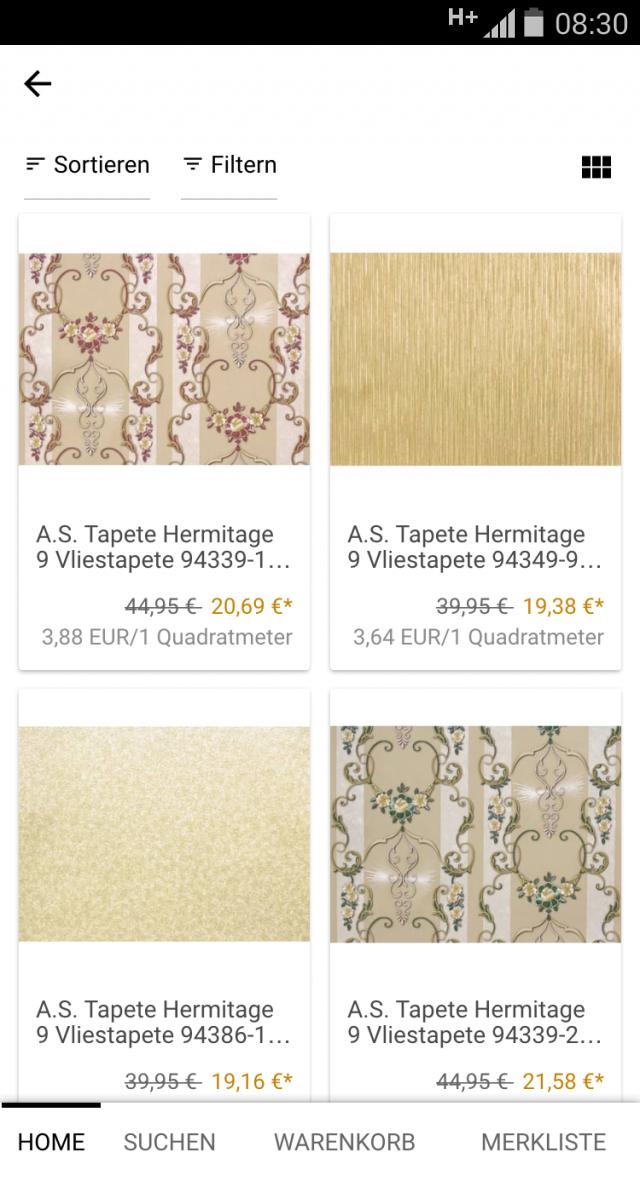This screenshot has height=1181, width=640.
Task: Go to the MERKLISTE tab
Action: (543, 1142)
